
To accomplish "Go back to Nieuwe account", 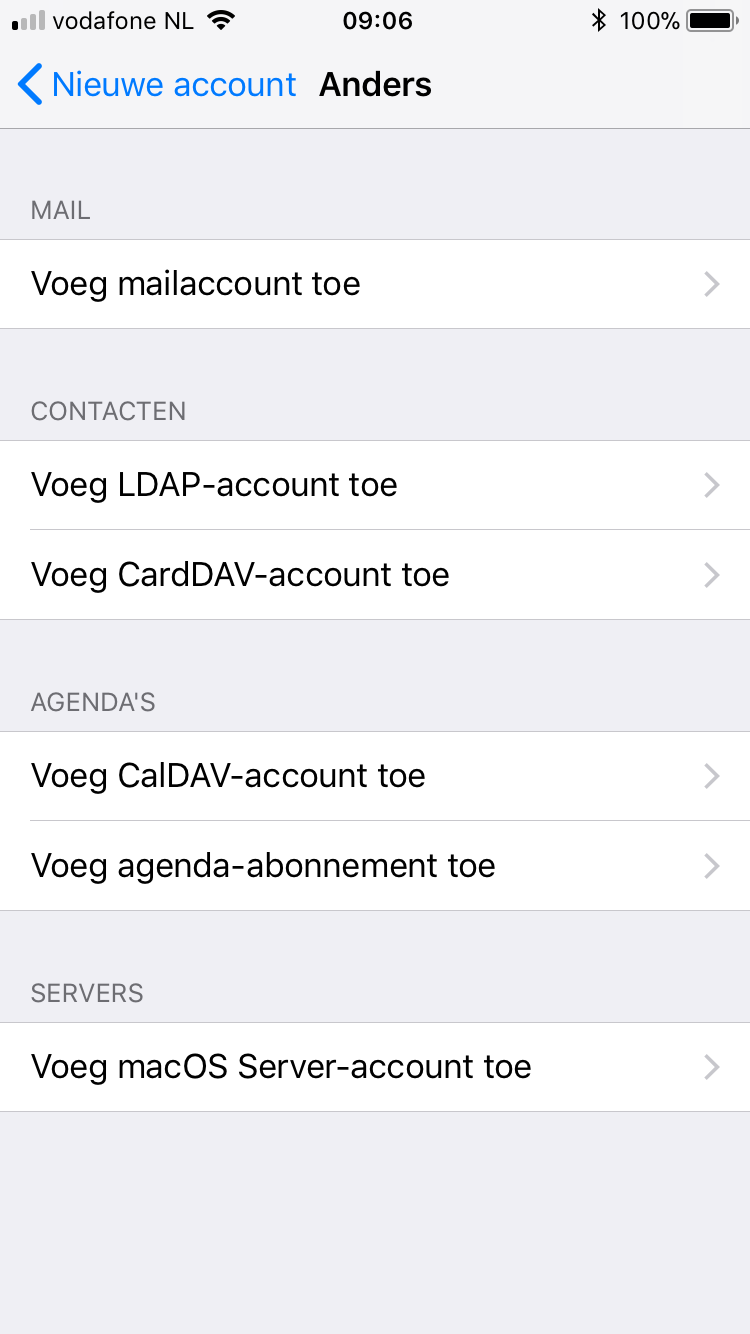I will click(157, 85).
